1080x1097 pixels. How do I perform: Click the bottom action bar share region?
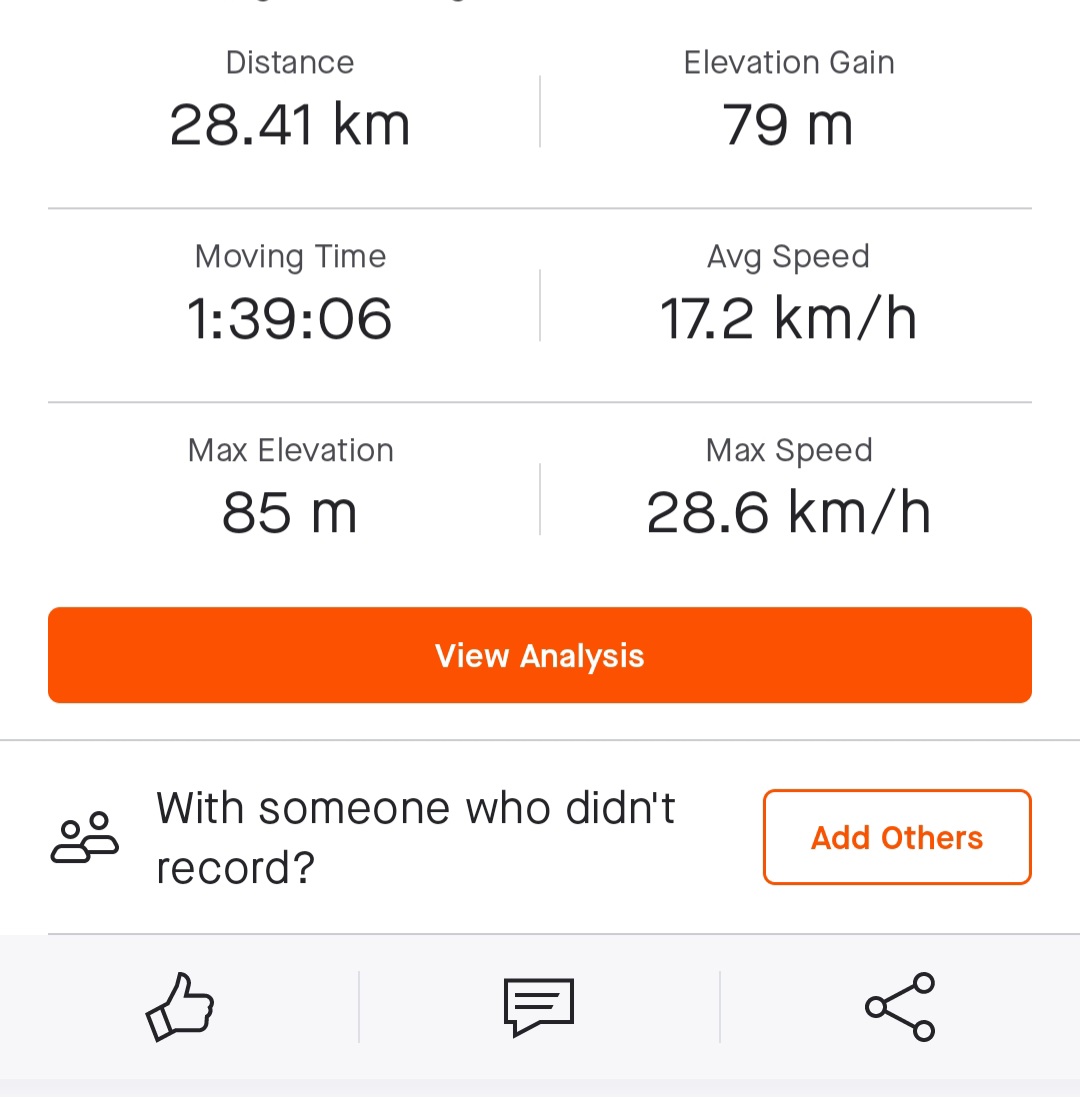click(x=899, y=1007)
